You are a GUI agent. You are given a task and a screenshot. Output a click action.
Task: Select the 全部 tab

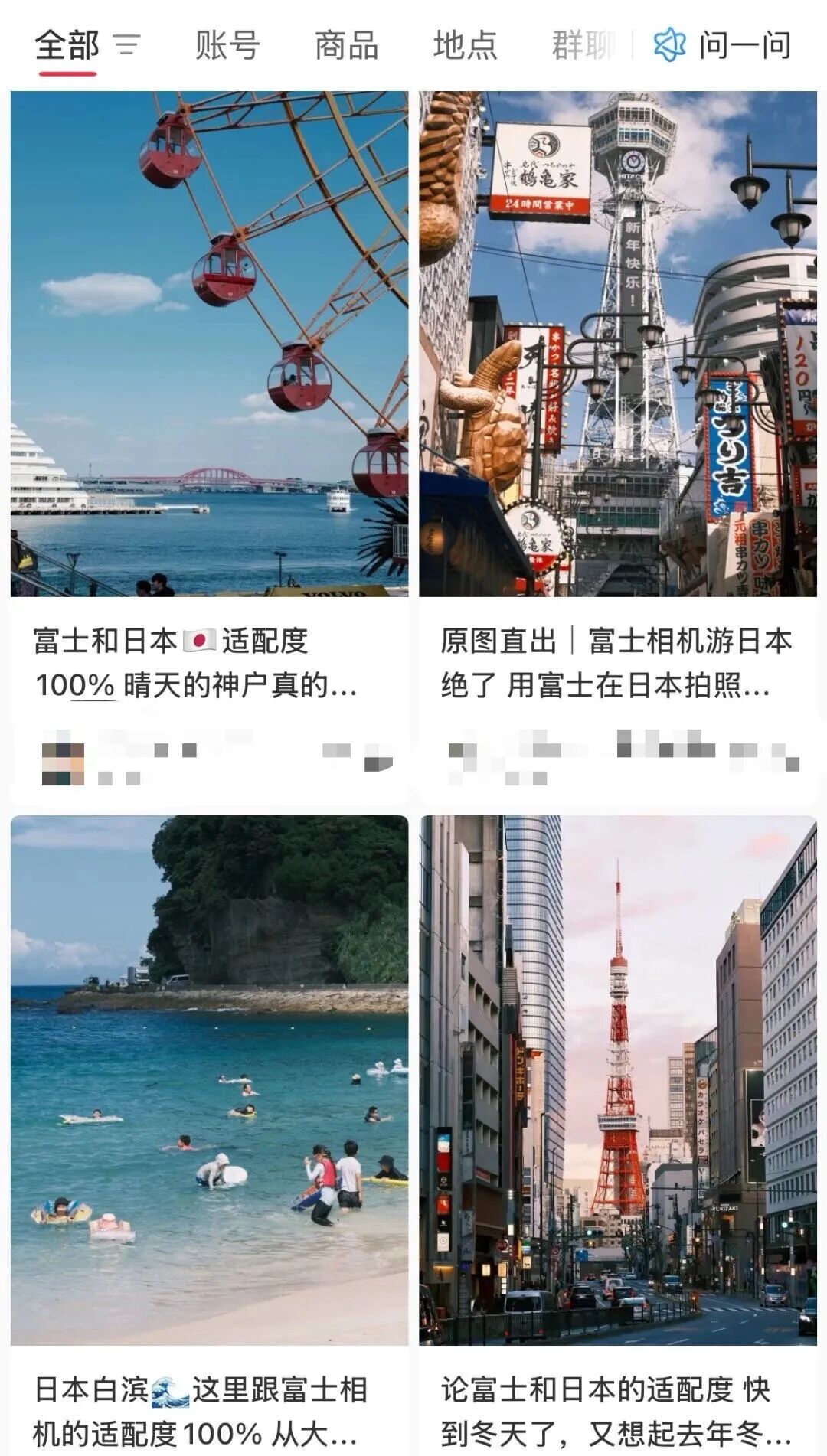pos(67,45)
